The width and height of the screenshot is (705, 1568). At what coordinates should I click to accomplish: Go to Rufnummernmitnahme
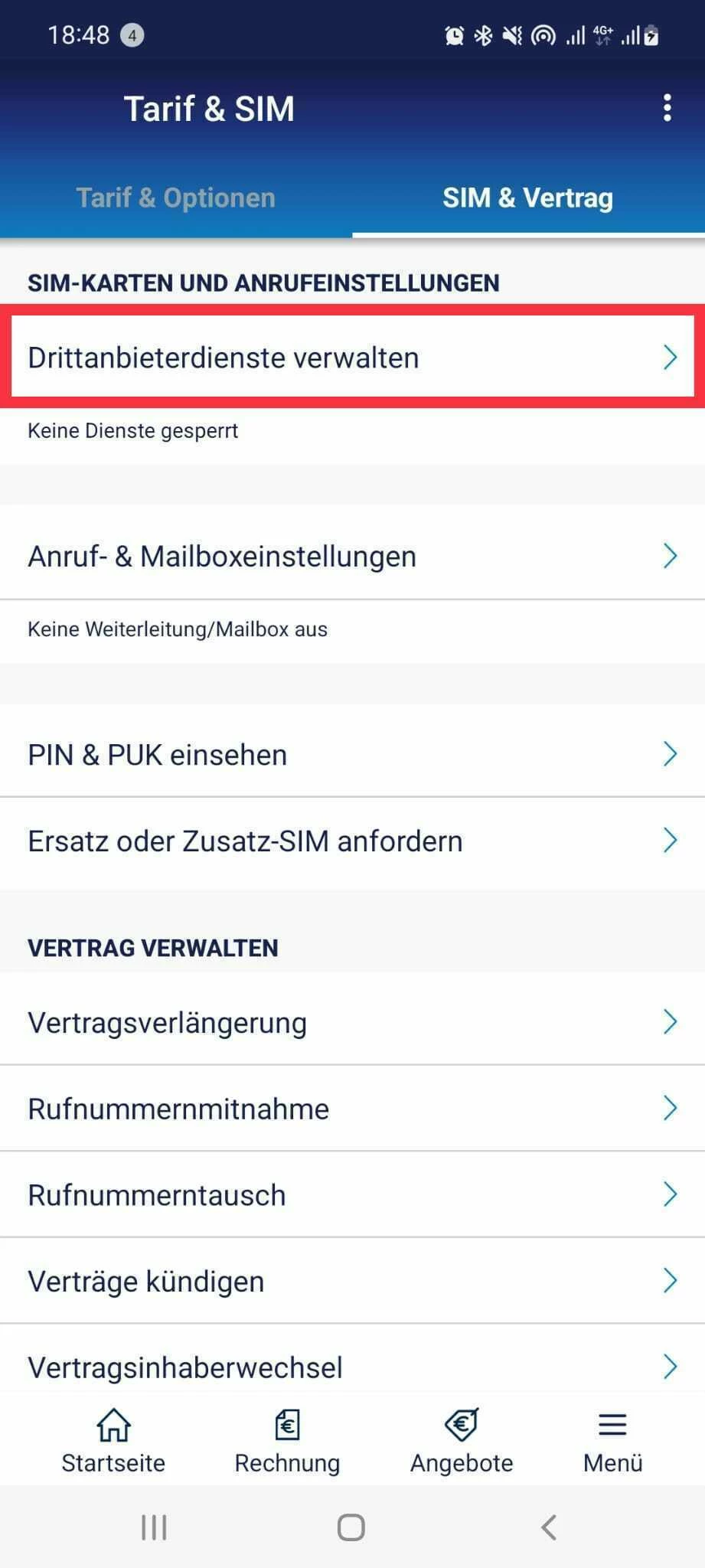pos(352,1109)
